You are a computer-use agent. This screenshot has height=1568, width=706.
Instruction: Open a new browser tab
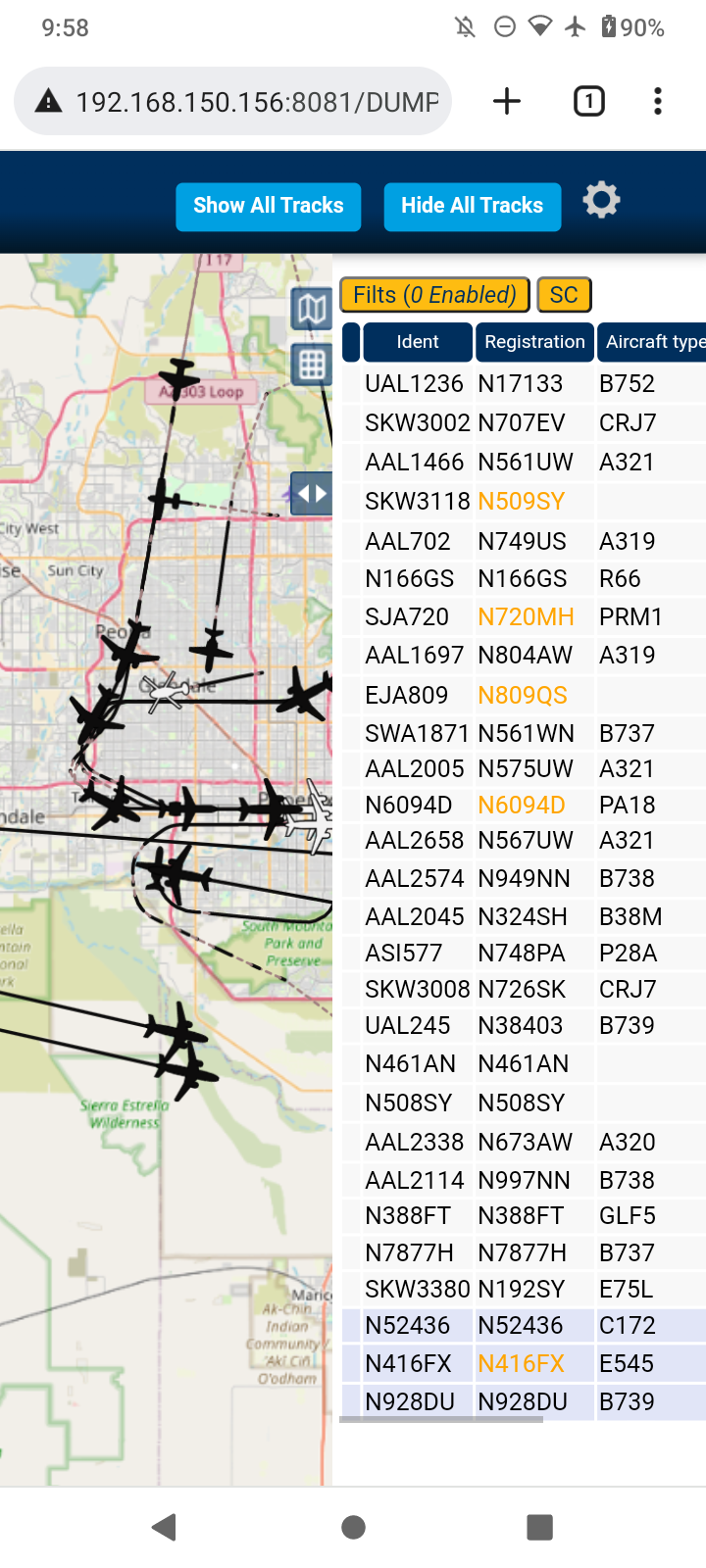[507, 101]
